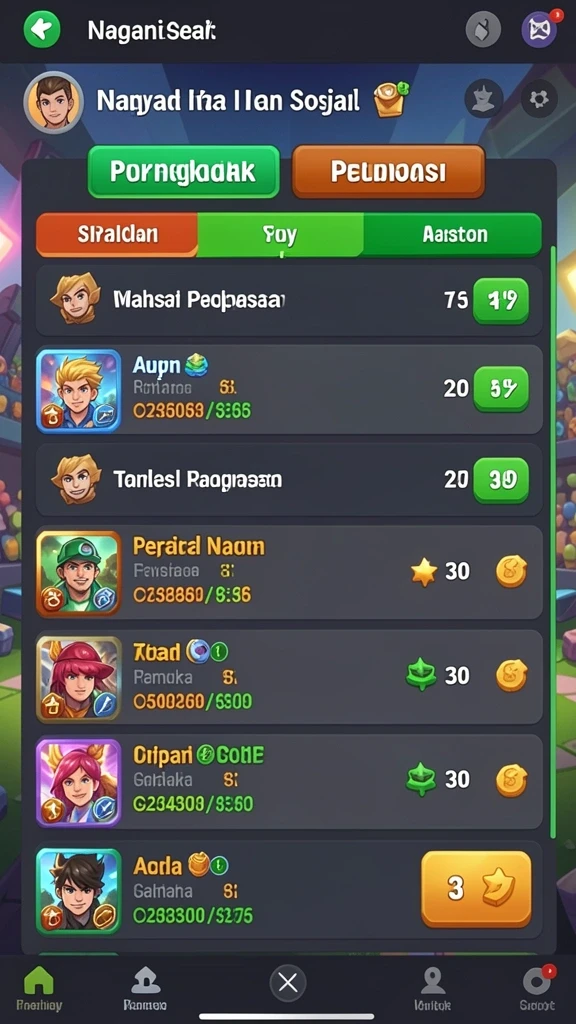Tap the green back arrow
The image size is (576, 1024).
tap(42, 29)
